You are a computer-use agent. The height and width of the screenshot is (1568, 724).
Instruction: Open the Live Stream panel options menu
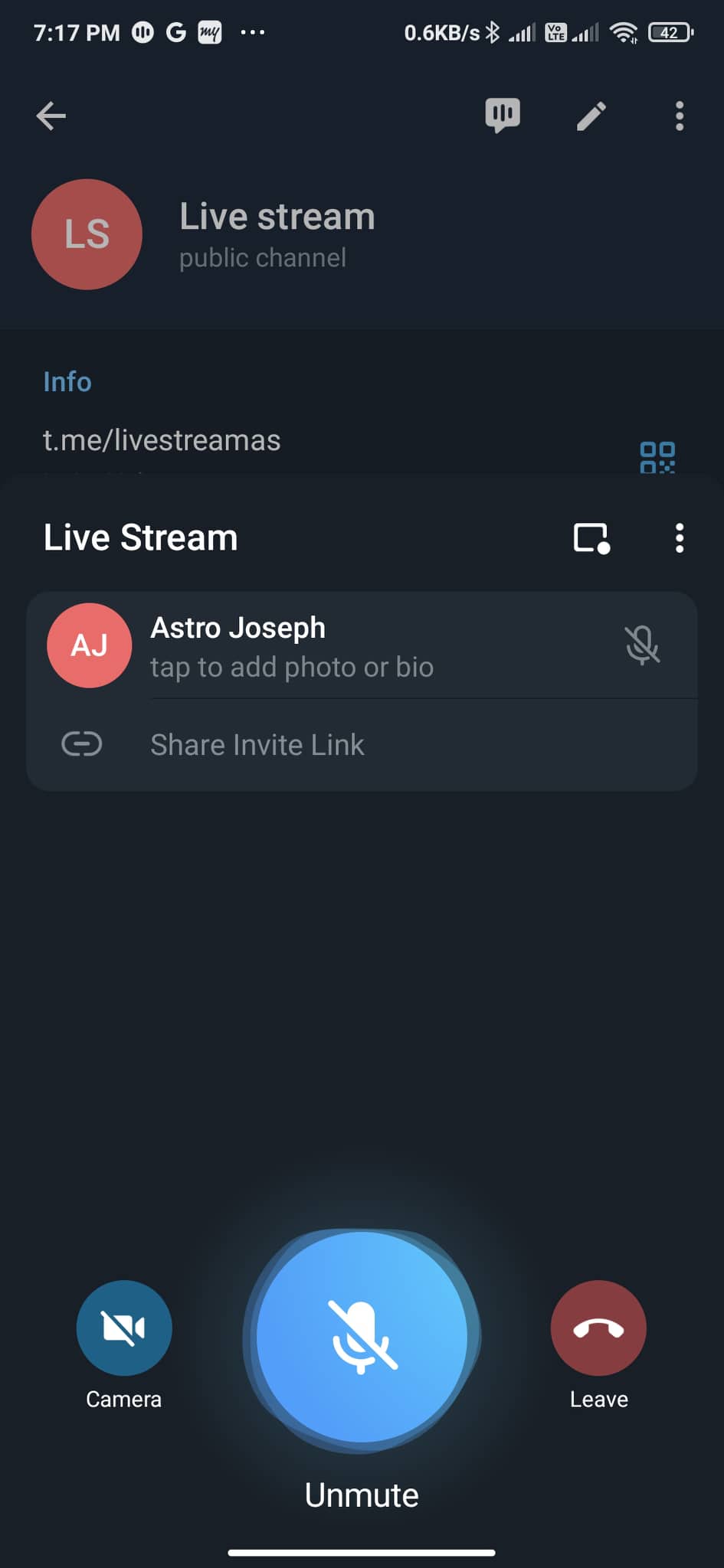pos(679,537)
